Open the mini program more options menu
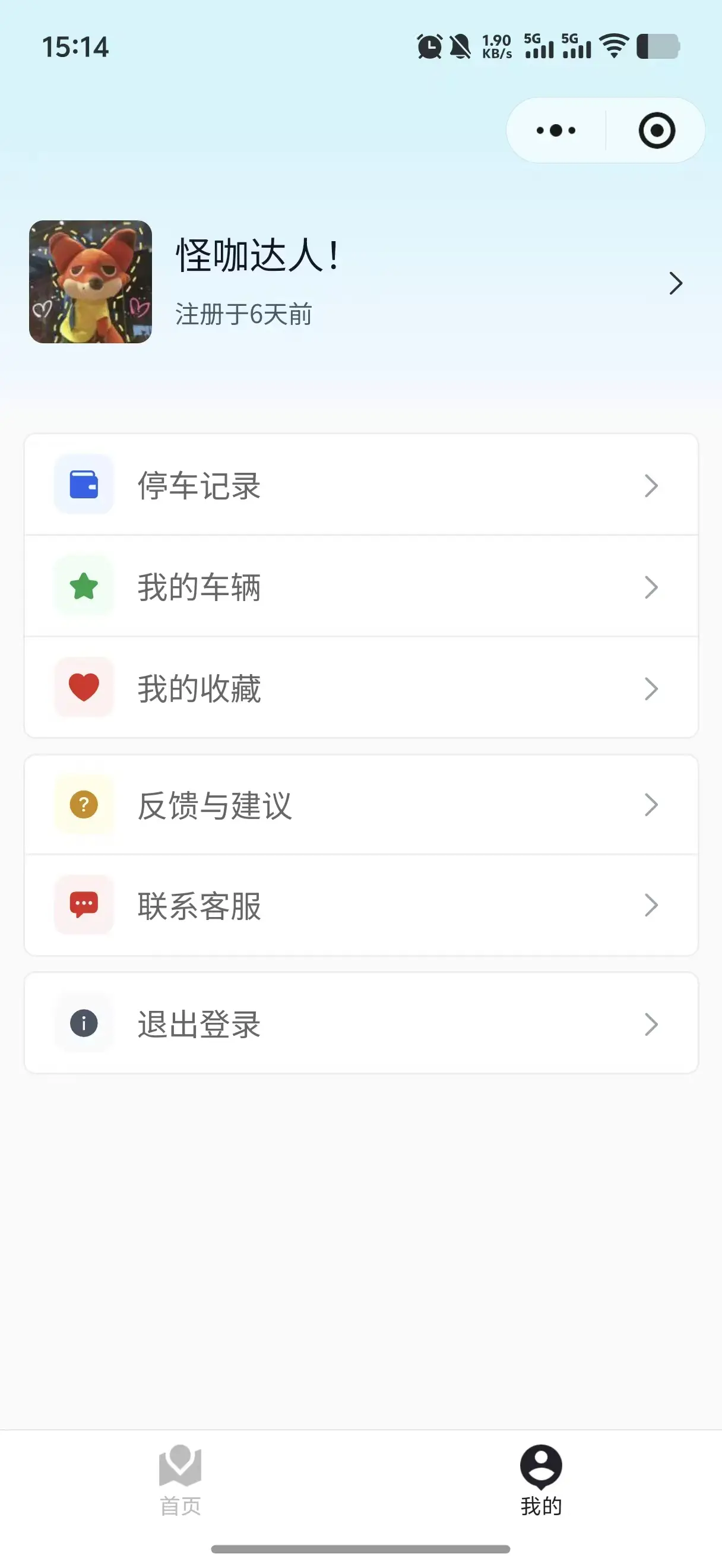The width and height of the screenshot is (722, 1568). [556, 130]
